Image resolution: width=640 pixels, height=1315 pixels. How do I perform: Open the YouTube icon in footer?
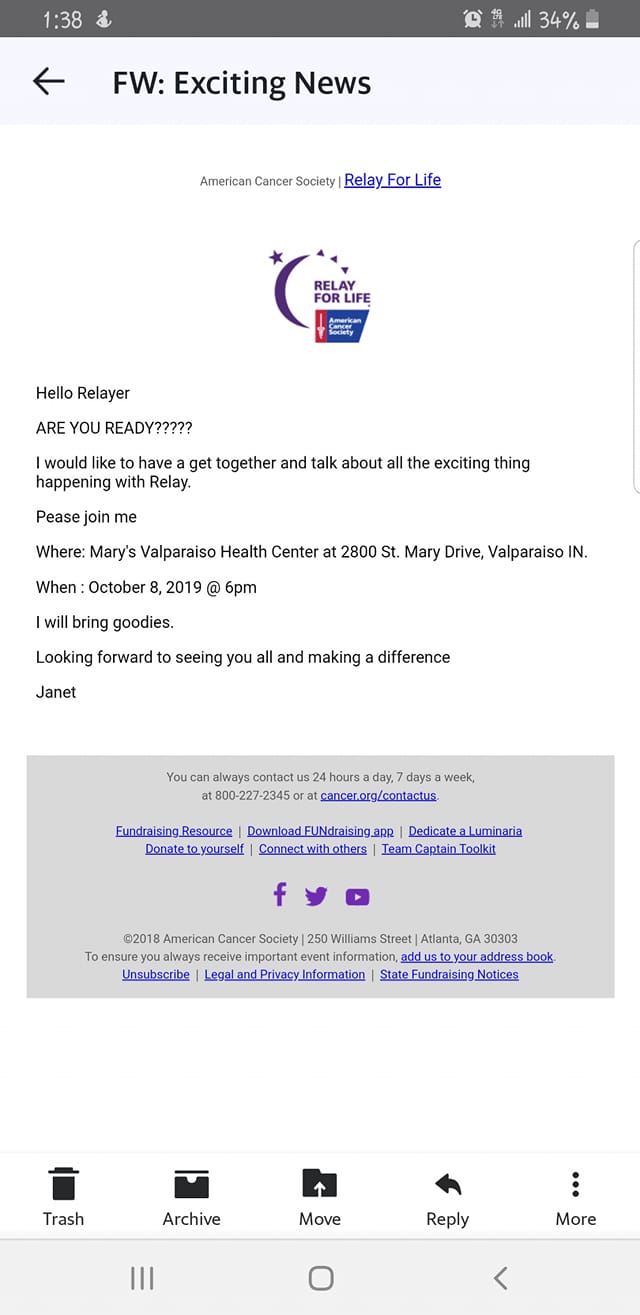(x=357, y=897)
